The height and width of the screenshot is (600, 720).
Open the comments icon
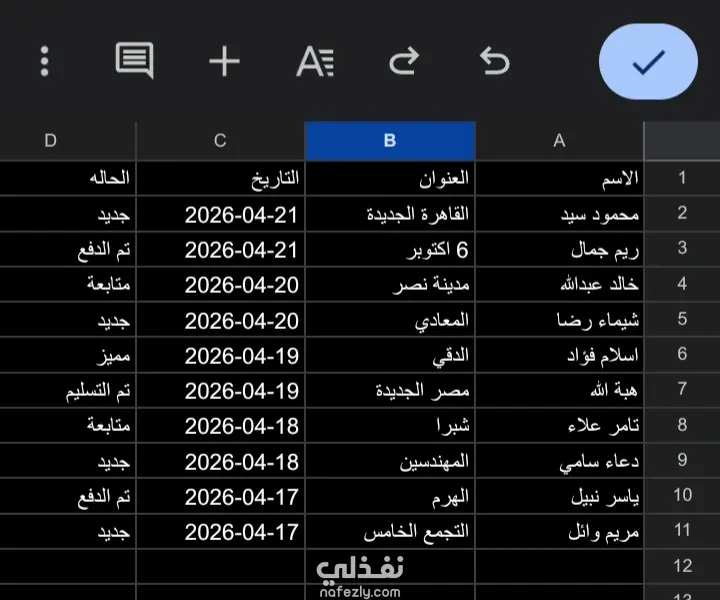[135, 61]
